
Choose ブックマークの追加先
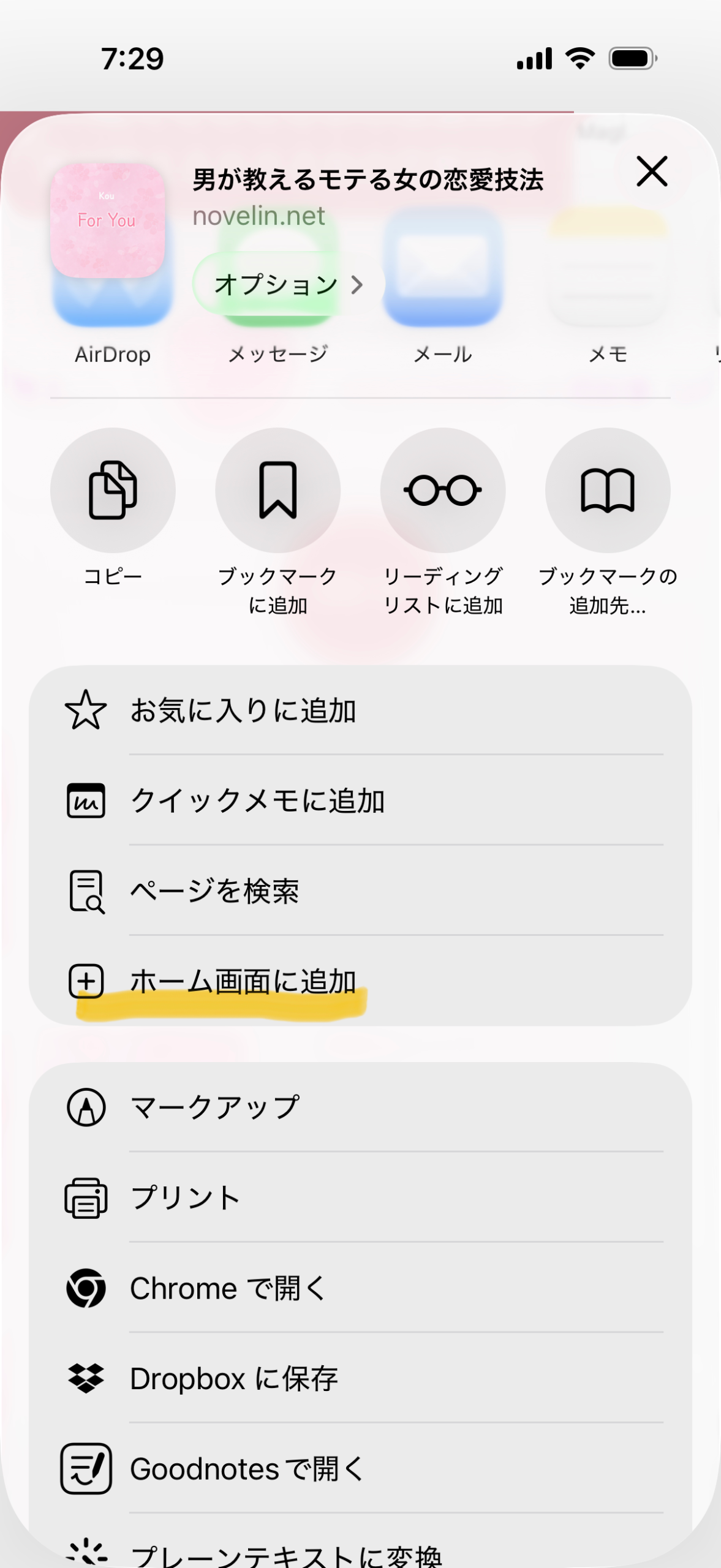click(608, 491)
